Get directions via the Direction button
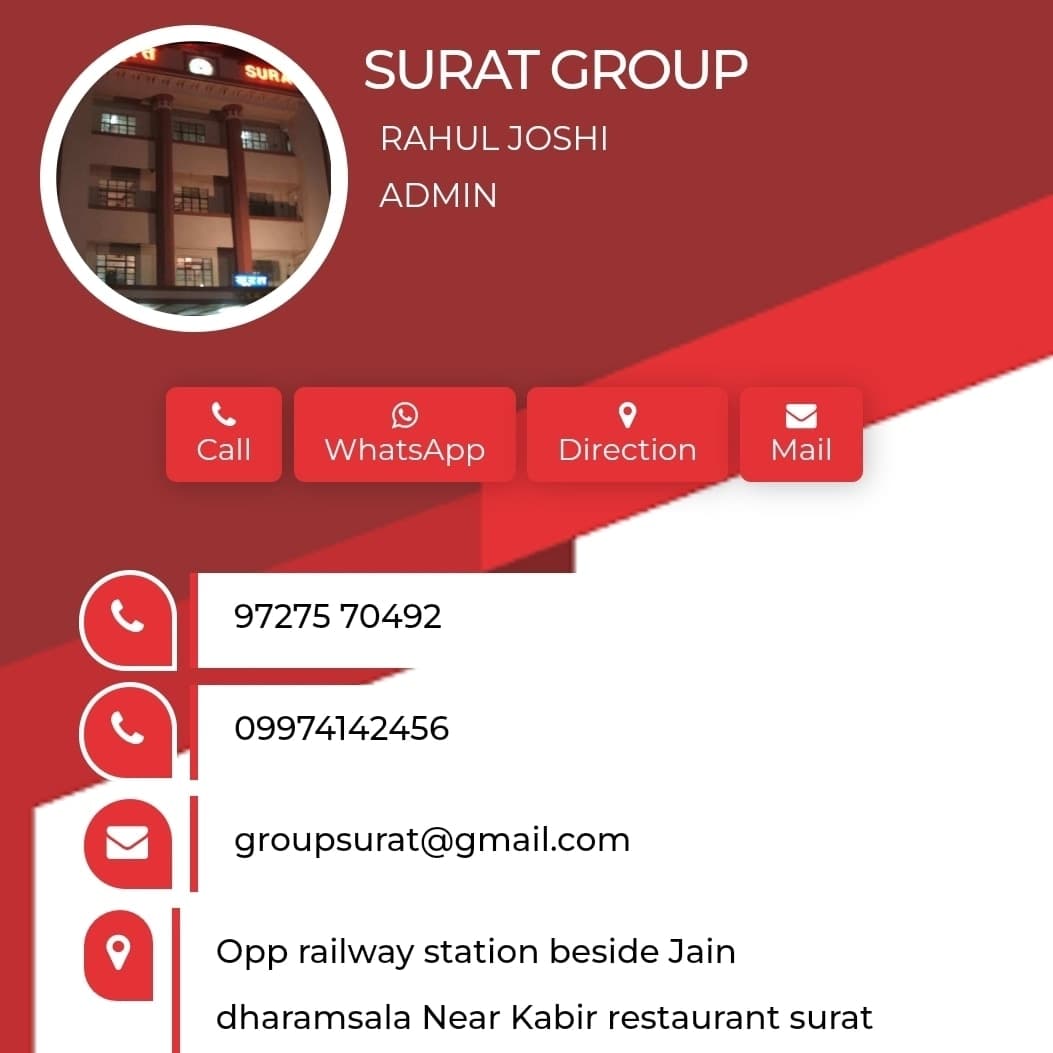 pyautogui.click(x=627, y=435)
